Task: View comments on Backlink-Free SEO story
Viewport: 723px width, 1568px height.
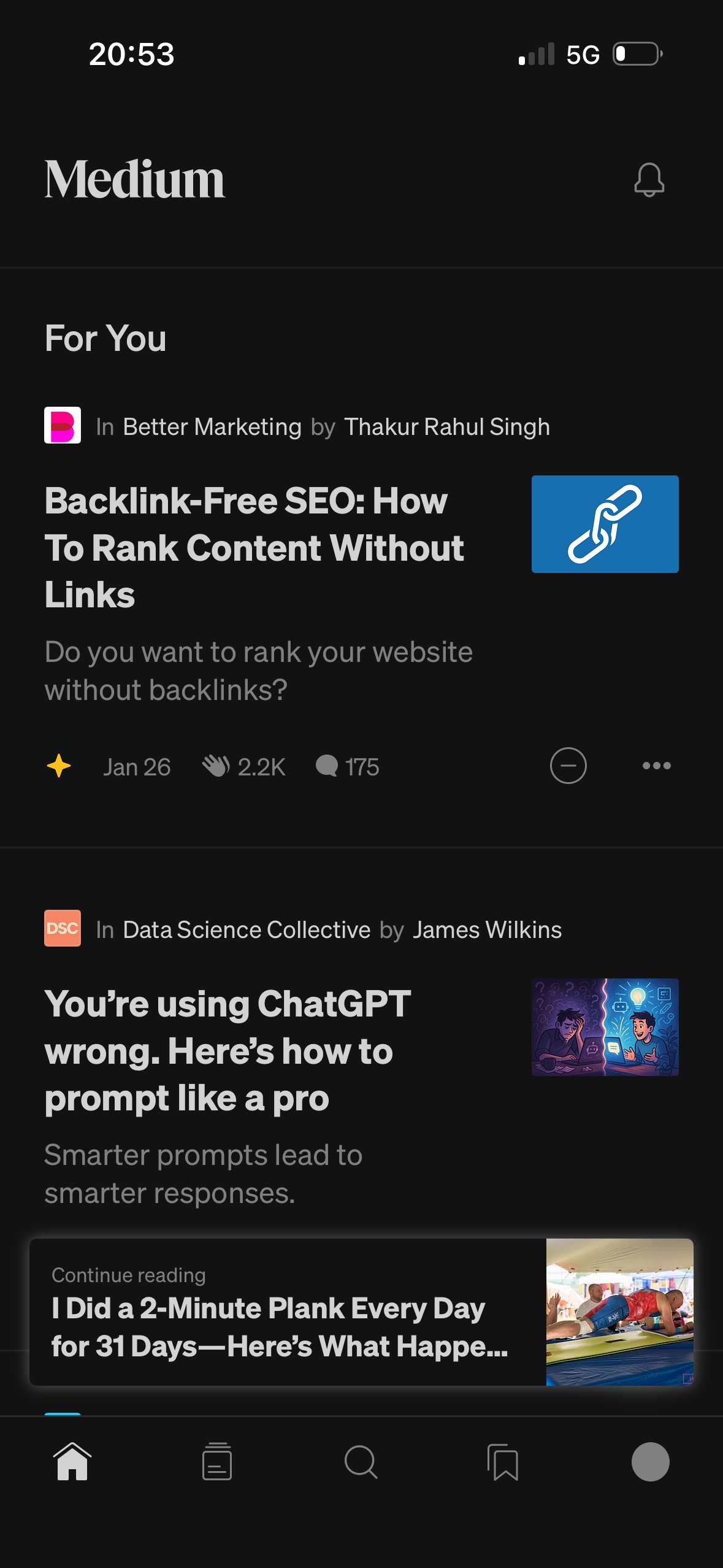Action: tap(348, 767)
